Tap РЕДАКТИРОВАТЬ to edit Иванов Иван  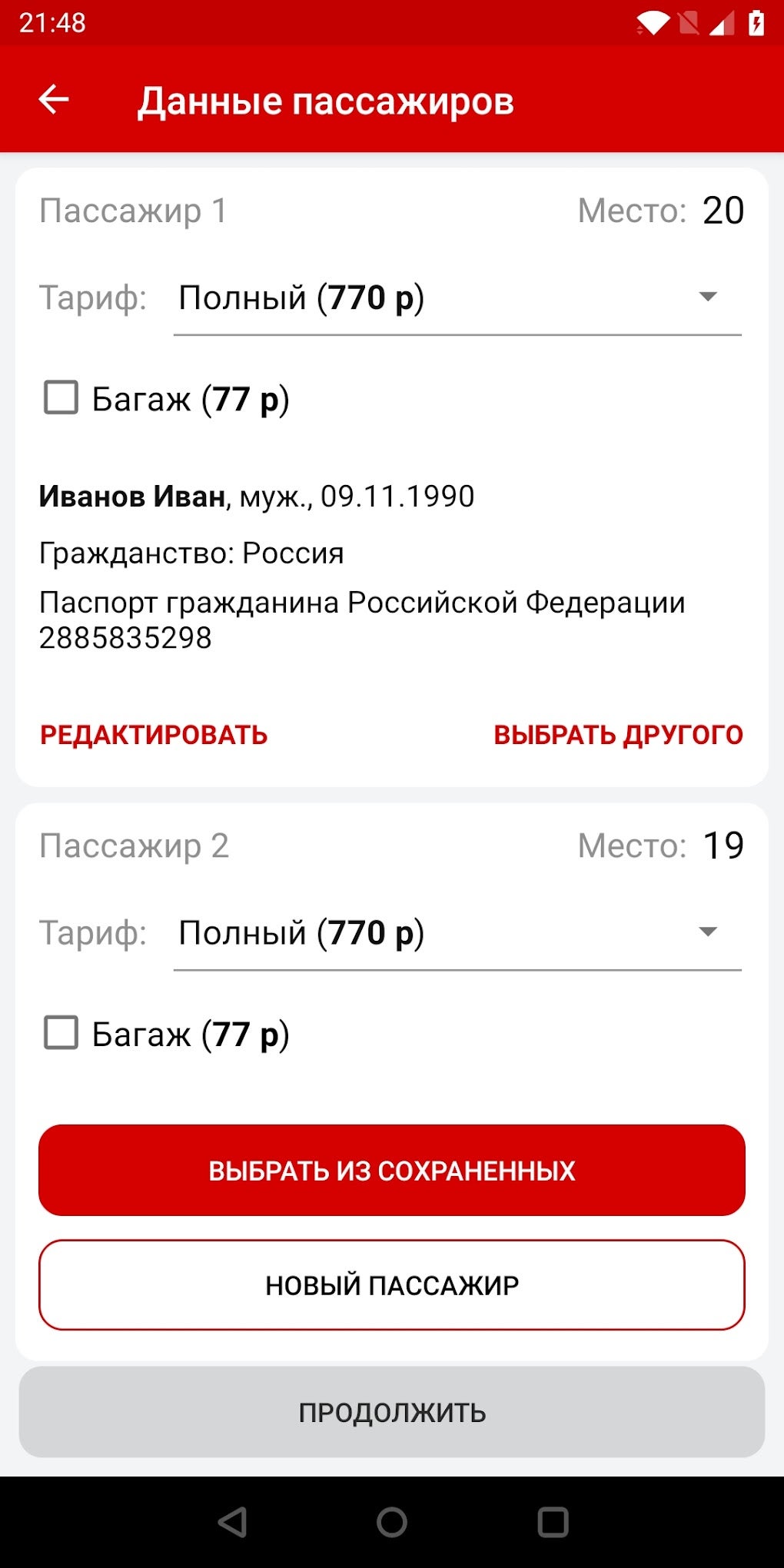pos(154,735)
